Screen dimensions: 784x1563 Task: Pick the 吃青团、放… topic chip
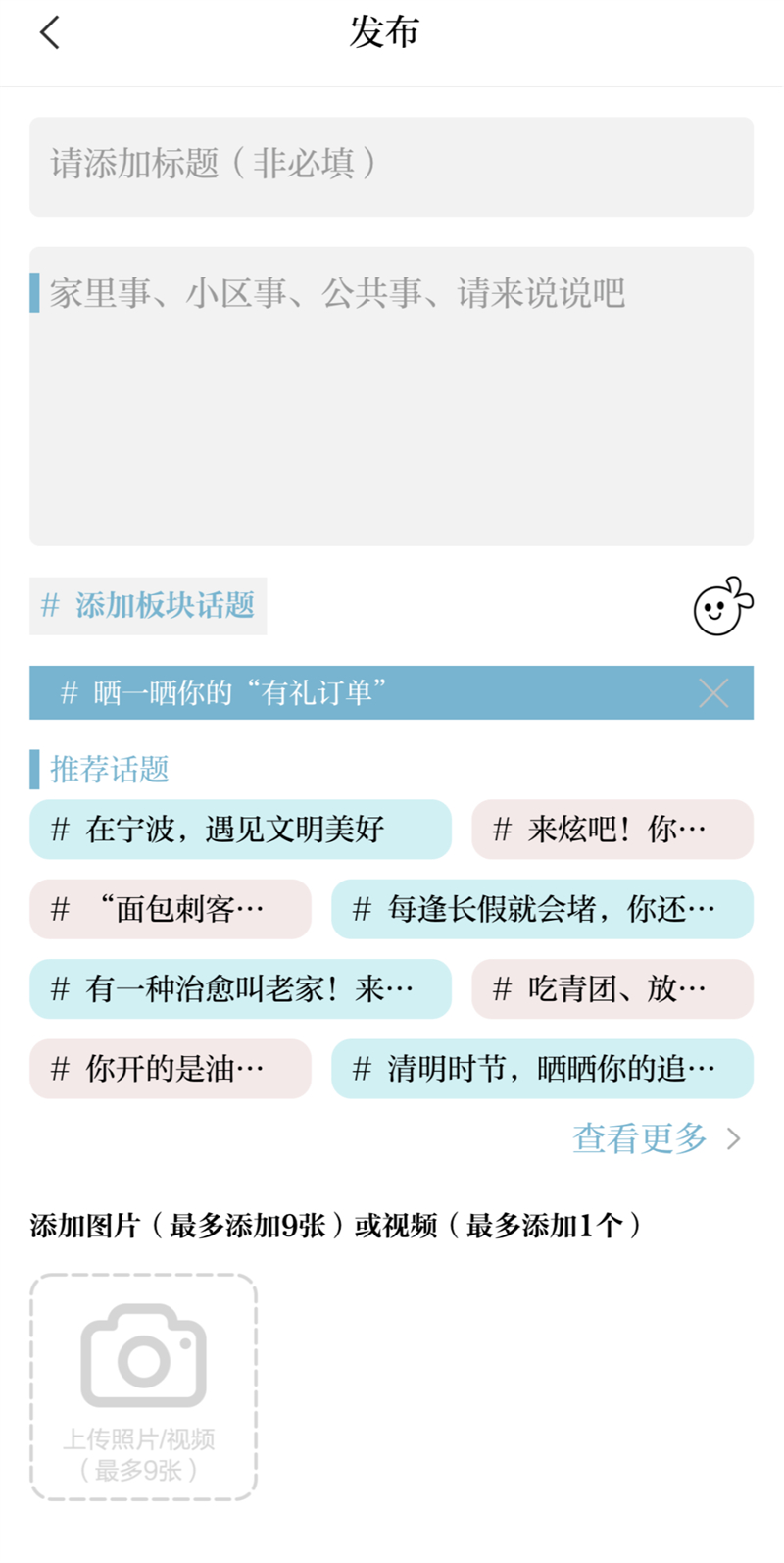[x=612, y=988]
